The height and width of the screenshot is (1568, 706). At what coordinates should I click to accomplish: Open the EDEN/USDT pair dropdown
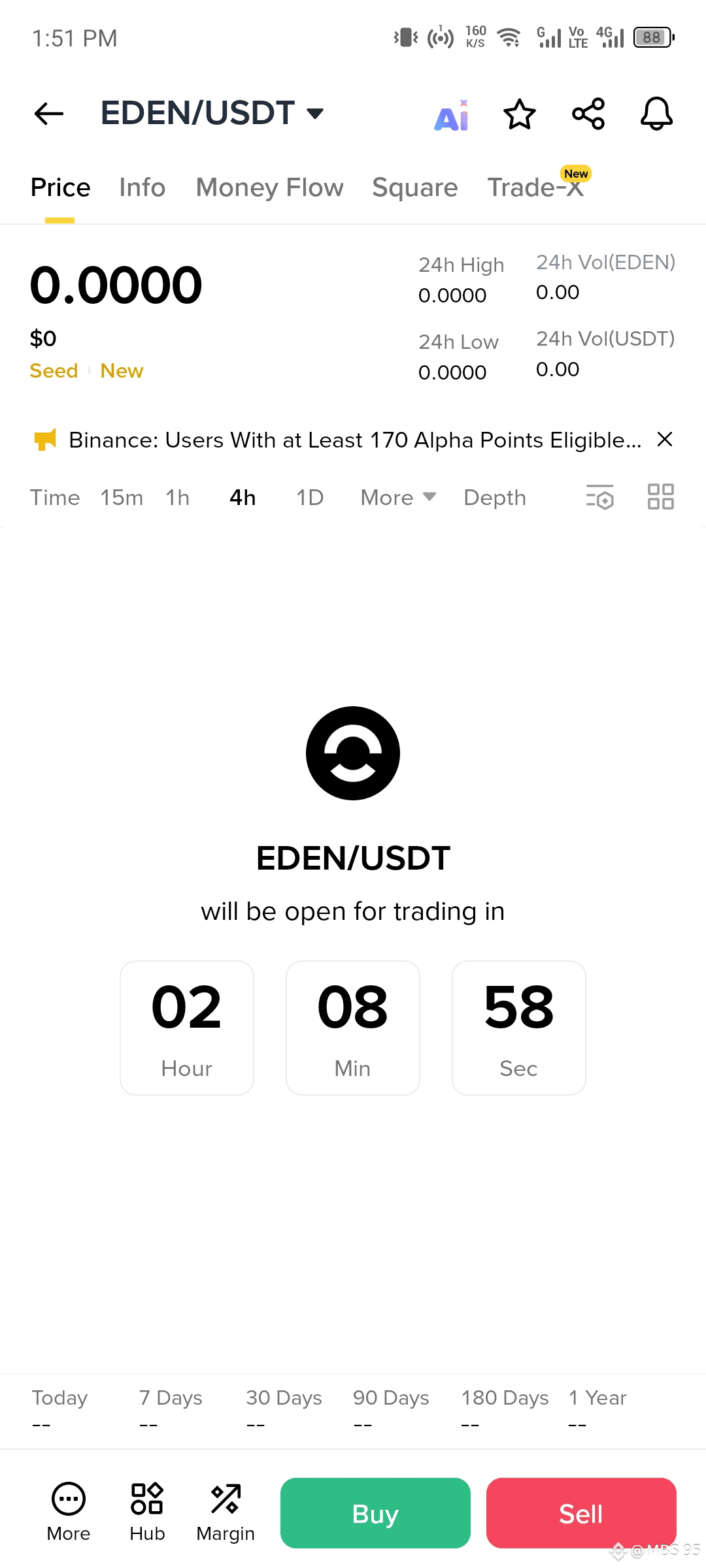(x=212, y=113)
